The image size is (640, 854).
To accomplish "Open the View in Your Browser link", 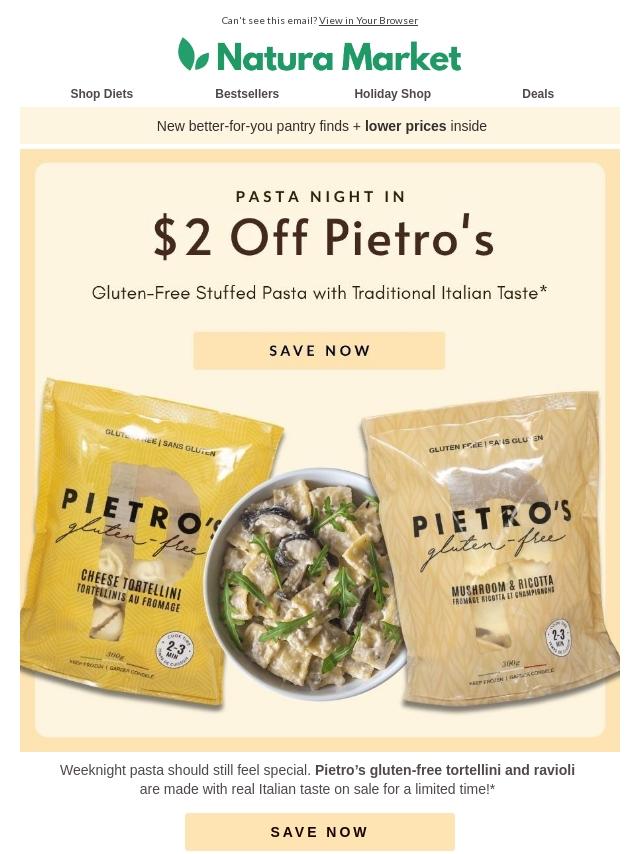I will (368, 21).
